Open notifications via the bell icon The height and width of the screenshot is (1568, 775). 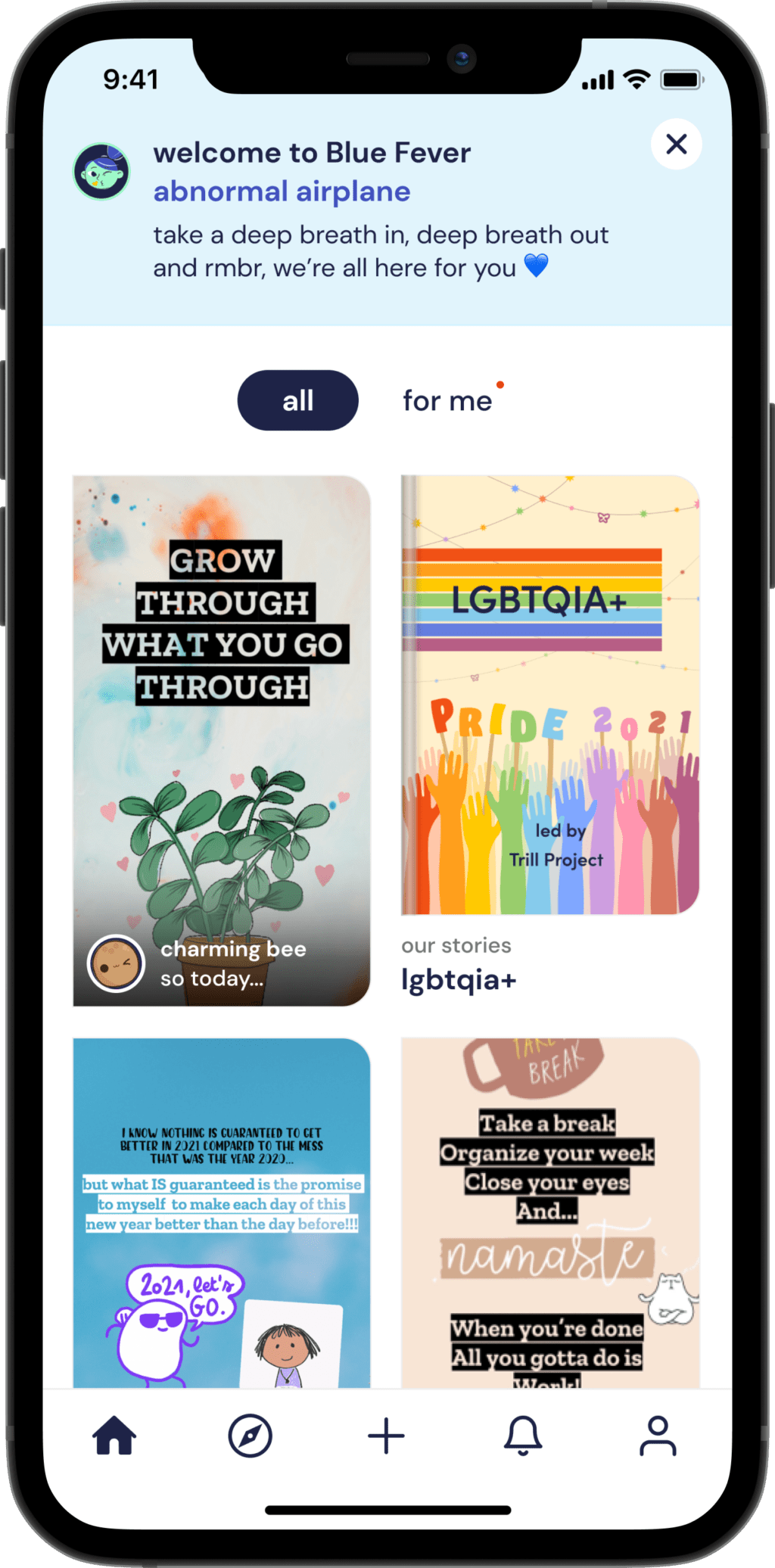(x=522, y=1436)
